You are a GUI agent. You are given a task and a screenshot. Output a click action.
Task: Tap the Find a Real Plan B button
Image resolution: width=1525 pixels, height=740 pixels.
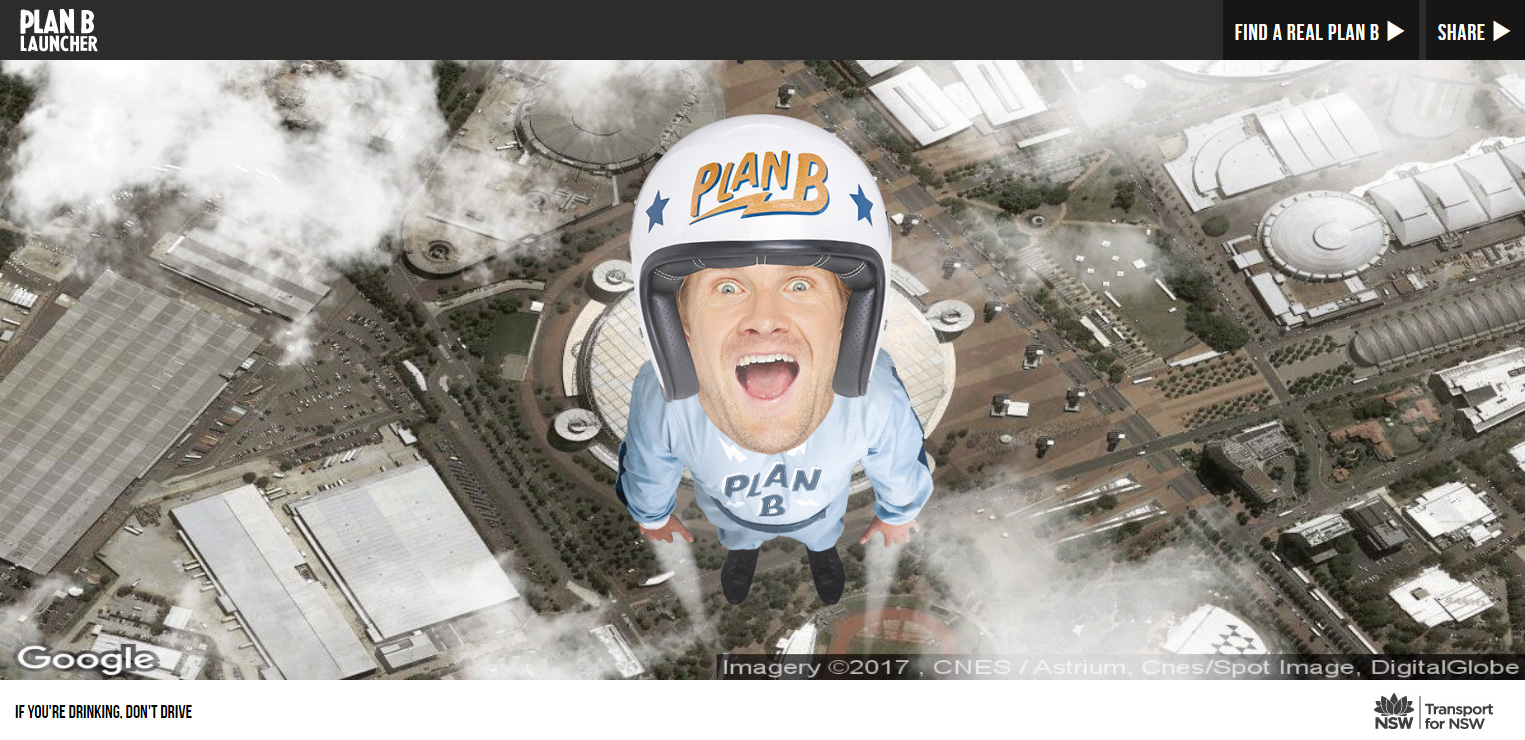coord(1319,31)
